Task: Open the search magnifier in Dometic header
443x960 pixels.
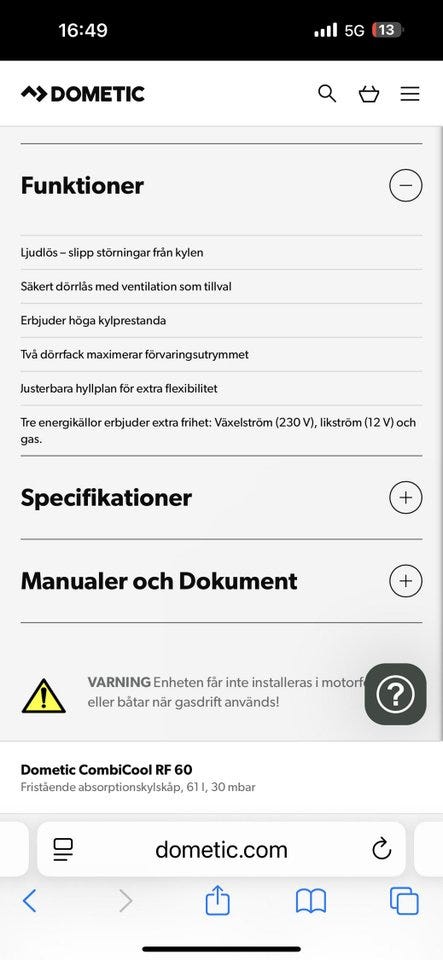Action: (327, 94)
